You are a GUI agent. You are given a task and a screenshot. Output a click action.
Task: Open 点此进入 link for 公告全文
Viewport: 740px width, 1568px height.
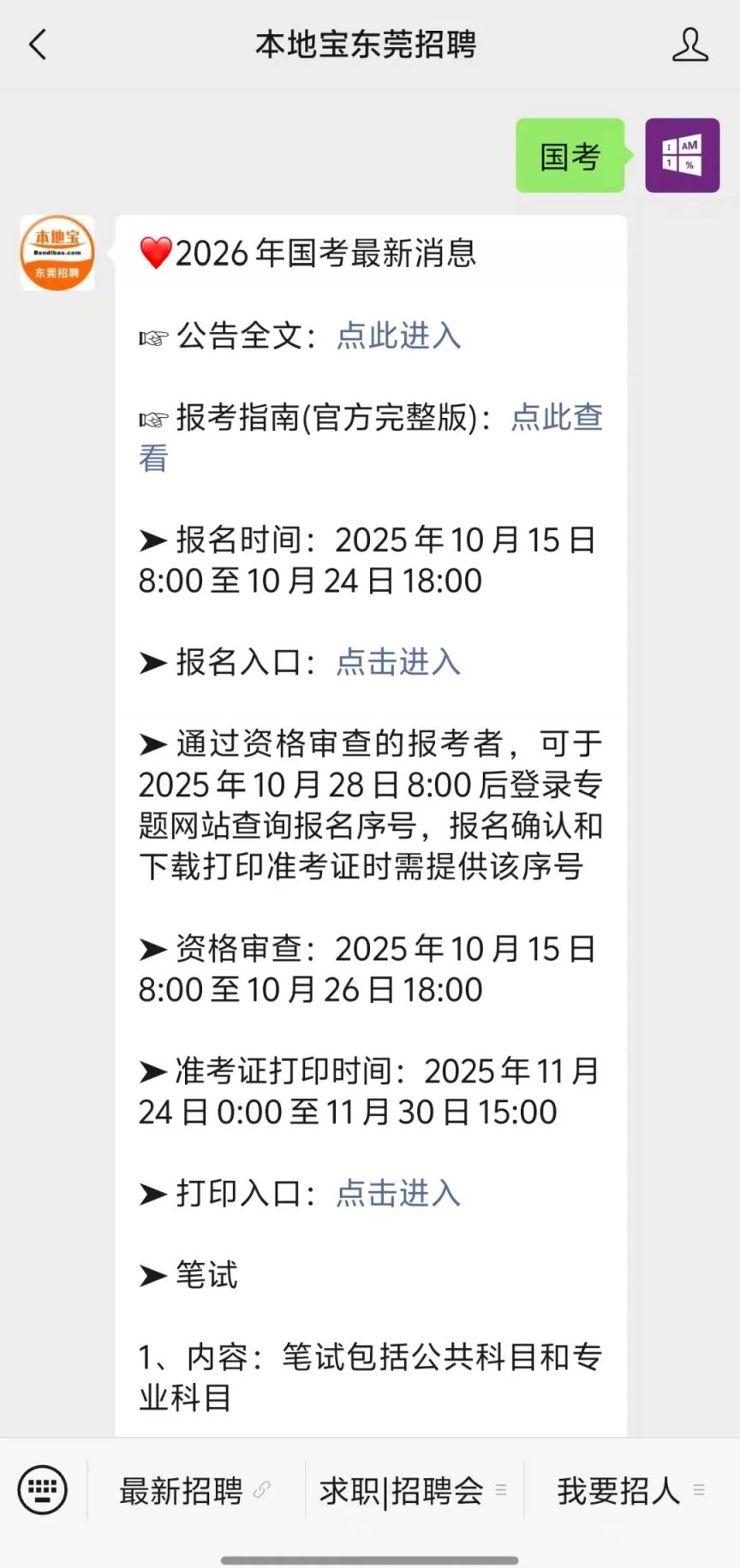coord(398,336)
